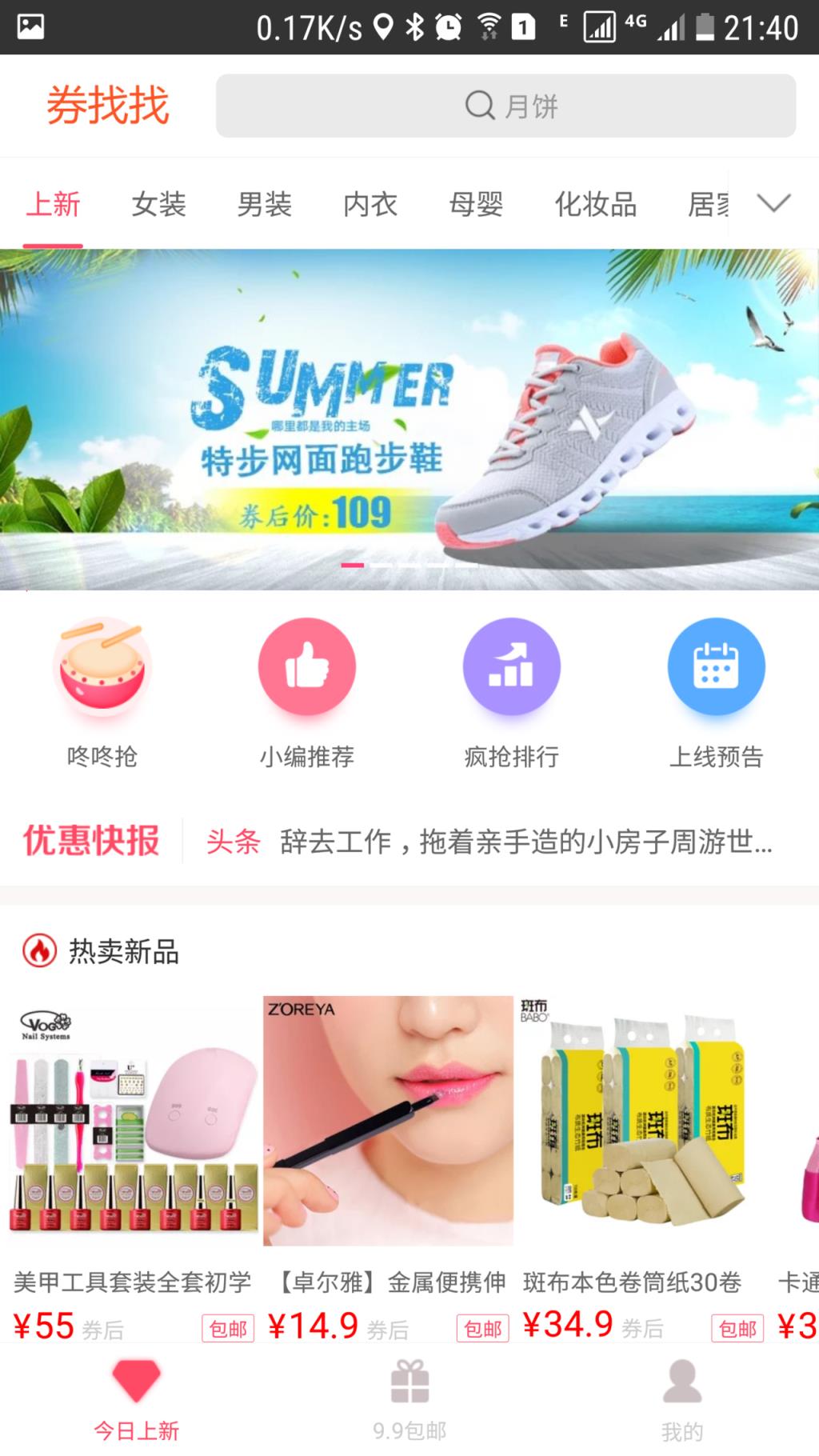Select the 母婴 category
The height and width of the screenshot is (1456, 819).
point(475,205)
